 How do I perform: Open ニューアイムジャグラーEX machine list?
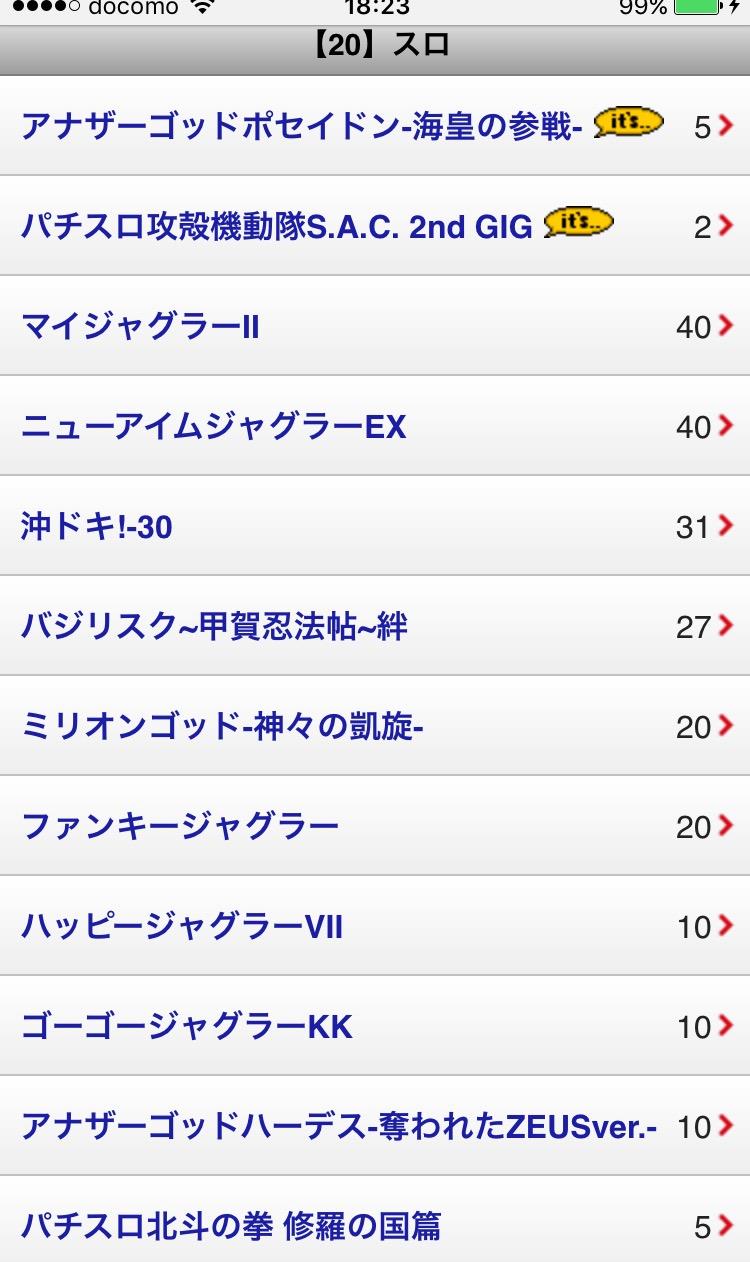pyautogui.click(x=375, y=426)
